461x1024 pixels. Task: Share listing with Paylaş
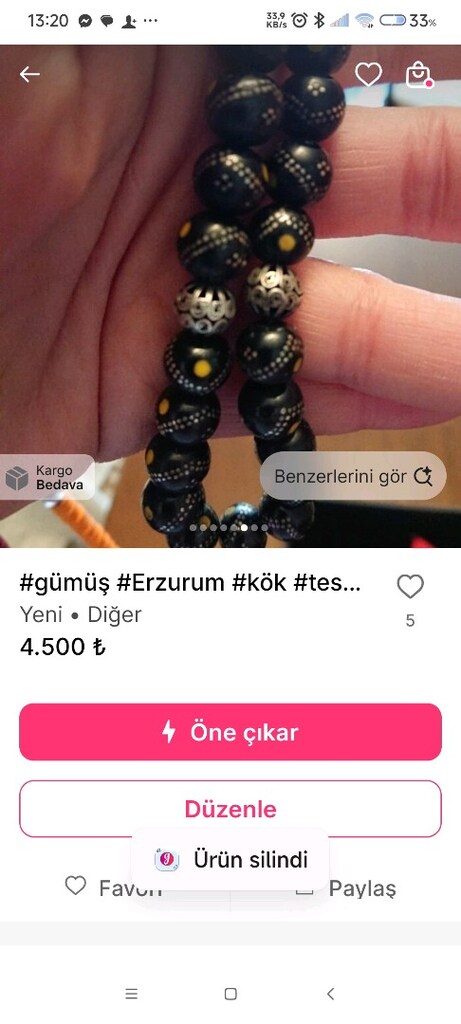(346, 888)
